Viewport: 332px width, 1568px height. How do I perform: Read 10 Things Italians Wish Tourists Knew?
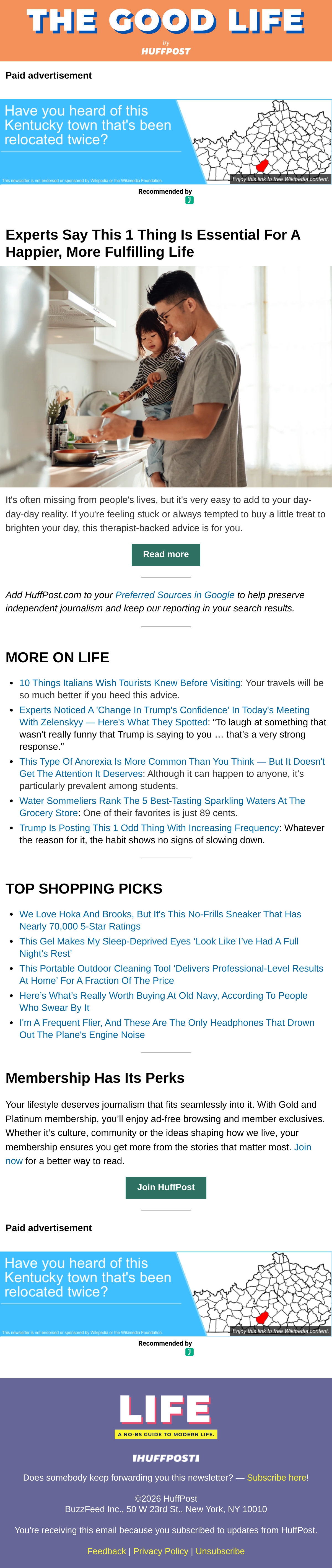click(130, 683)
